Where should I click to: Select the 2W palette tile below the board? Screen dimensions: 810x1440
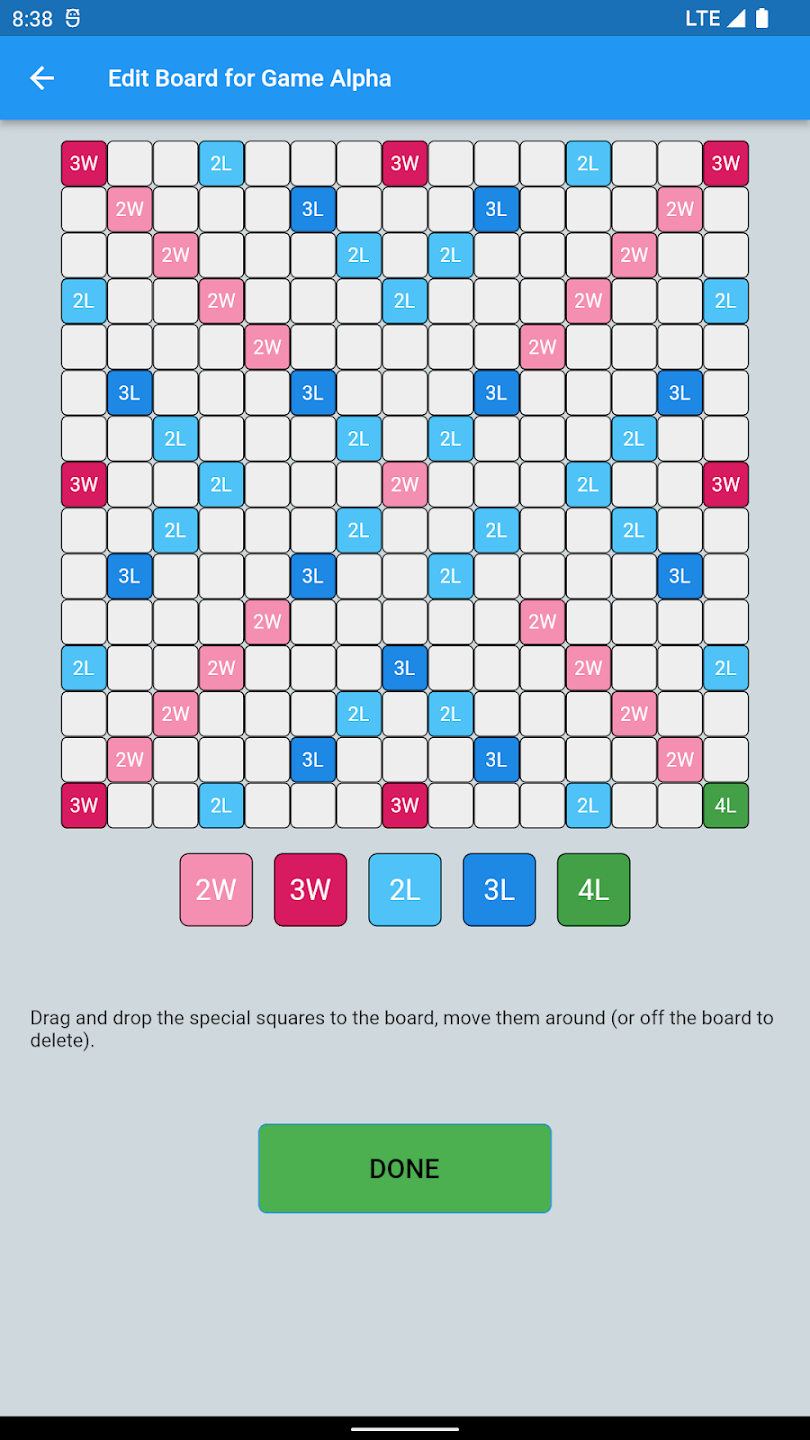pos(216,889)
